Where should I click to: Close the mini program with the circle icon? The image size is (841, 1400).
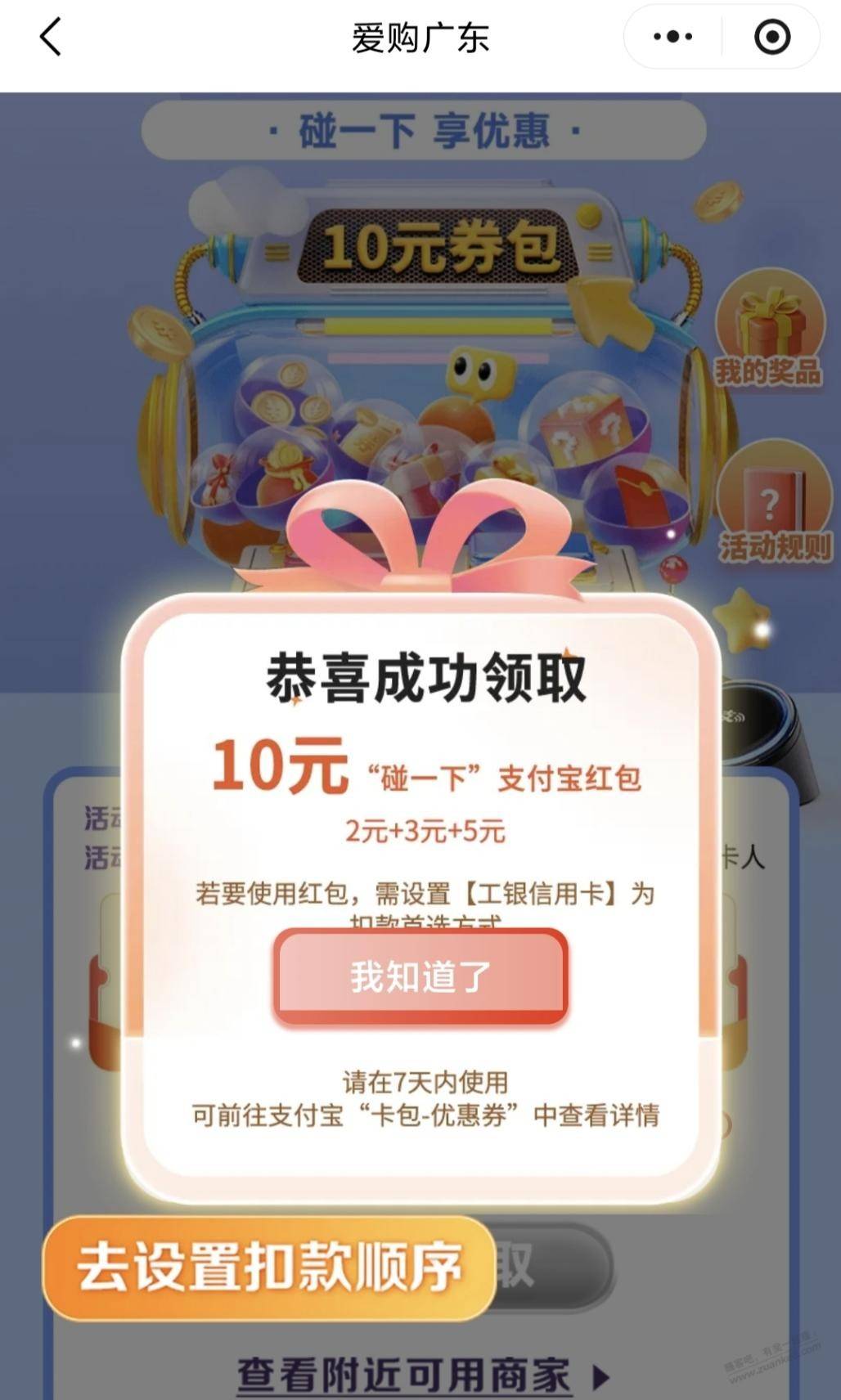pos(771,38)
